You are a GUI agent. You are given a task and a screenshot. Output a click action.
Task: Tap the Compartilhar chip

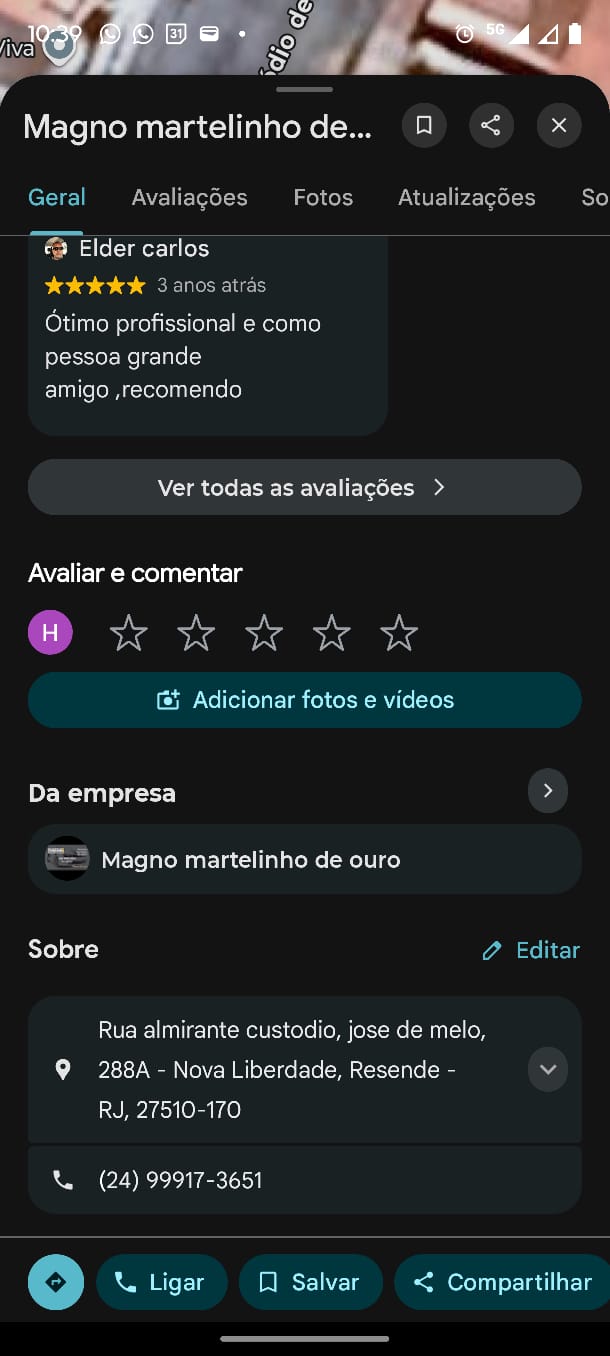[503, 1282]
